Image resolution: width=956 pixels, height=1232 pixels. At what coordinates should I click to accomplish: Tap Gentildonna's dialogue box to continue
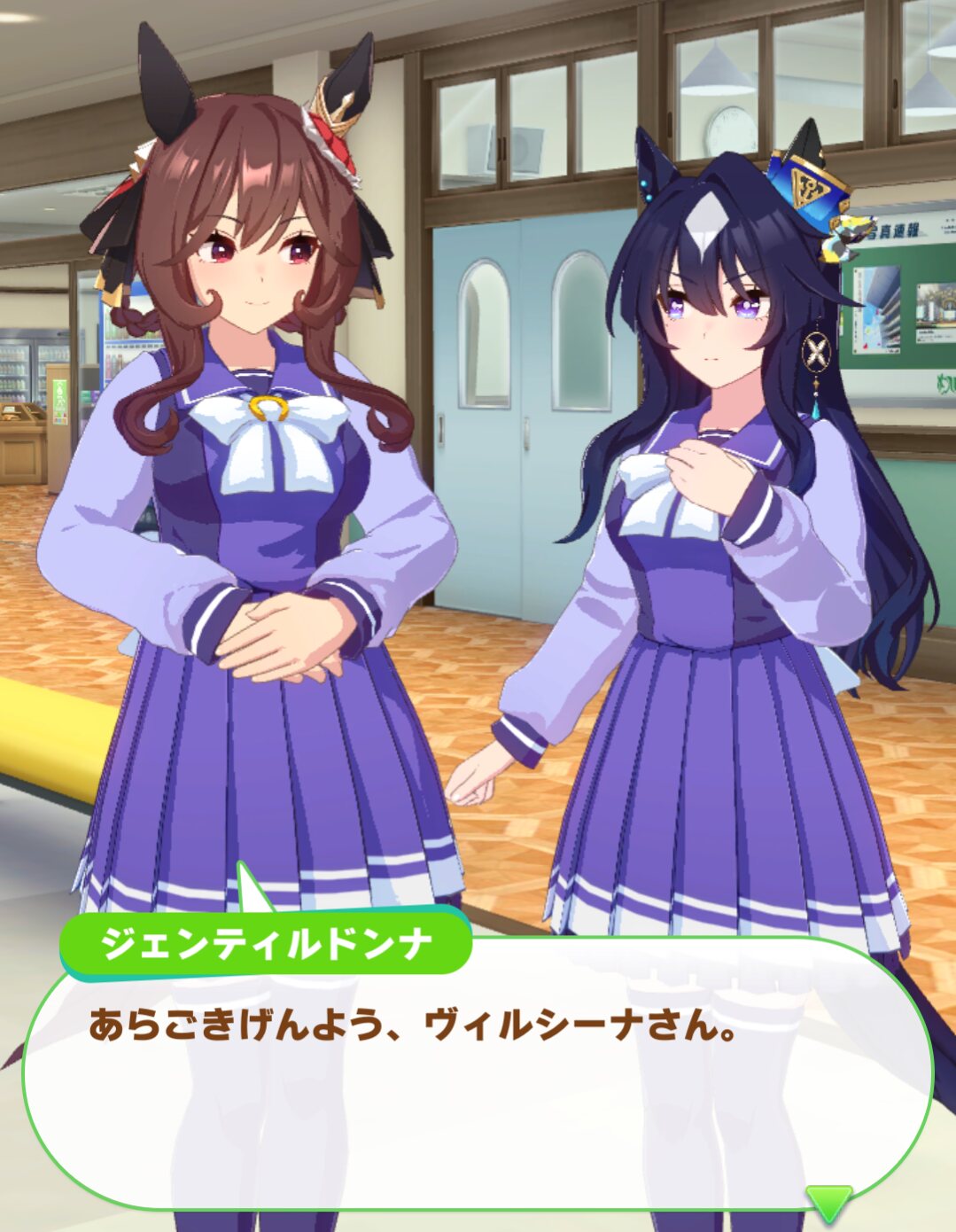pyautogui.click(x=478, y=1072)
